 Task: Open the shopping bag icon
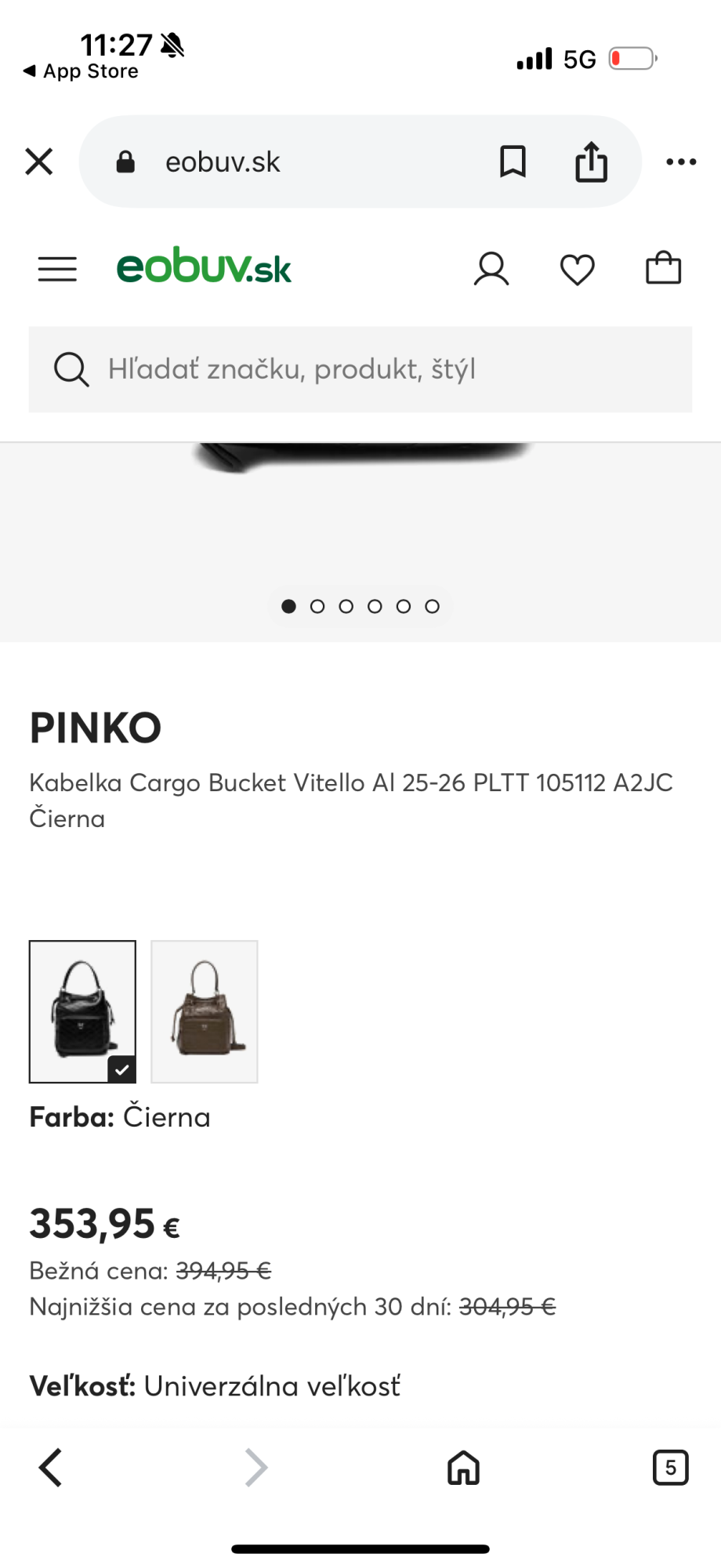663,268
